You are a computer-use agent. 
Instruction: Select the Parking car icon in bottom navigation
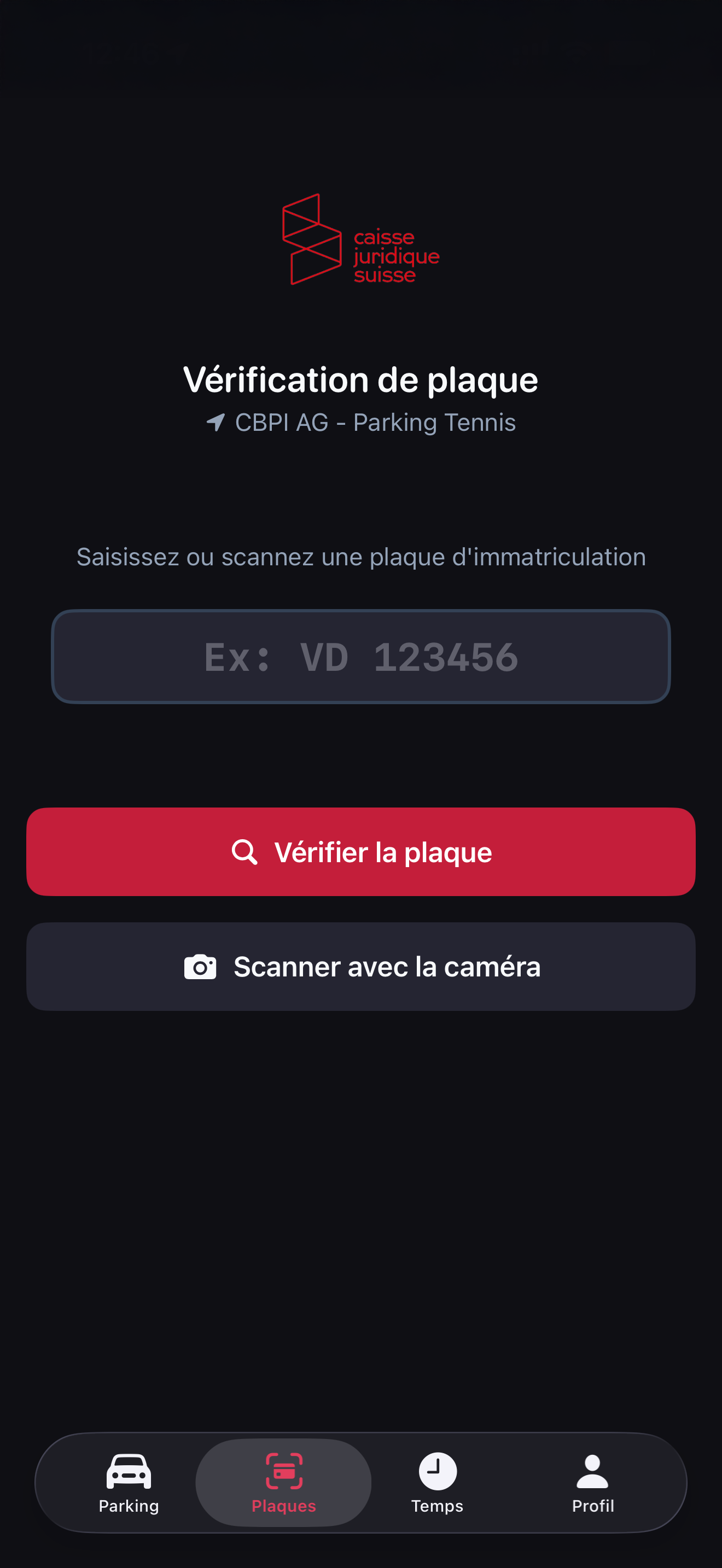pos(129,1469)
